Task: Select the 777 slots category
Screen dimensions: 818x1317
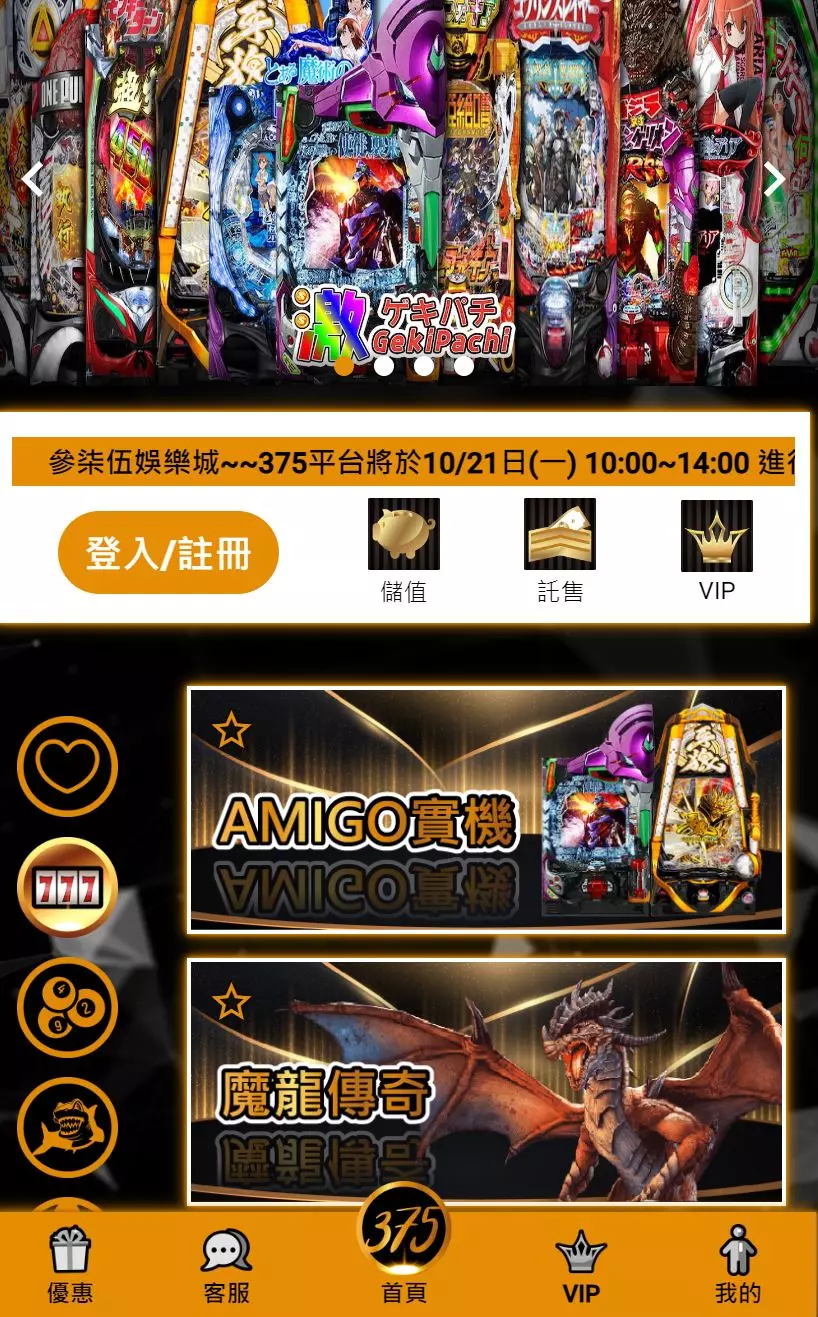Action: pos(67,887)
